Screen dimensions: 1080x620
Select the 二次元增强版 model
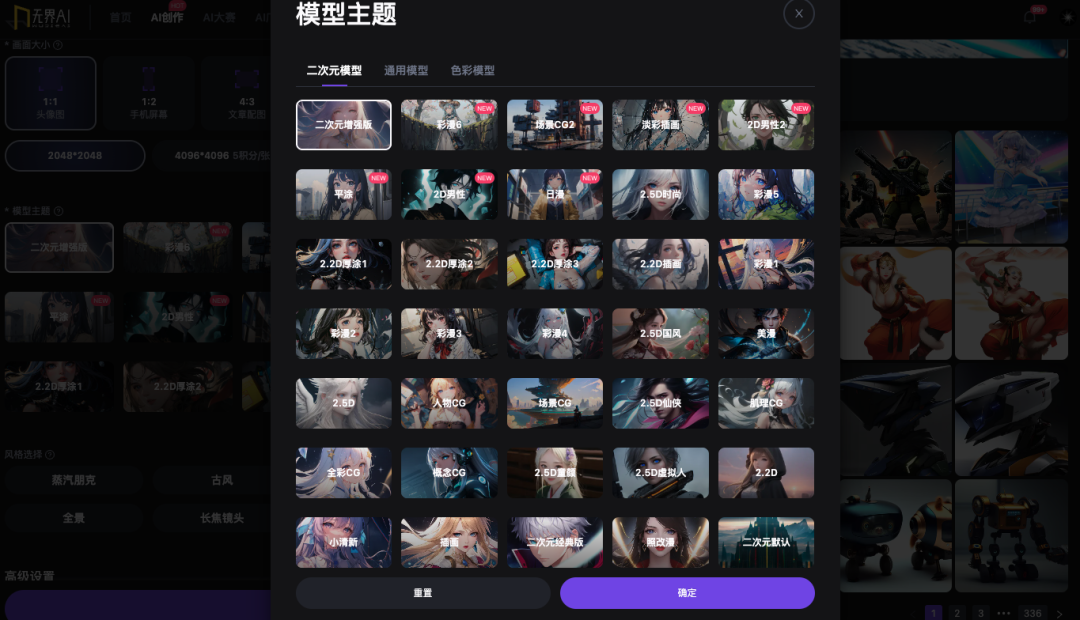(343, 125)
